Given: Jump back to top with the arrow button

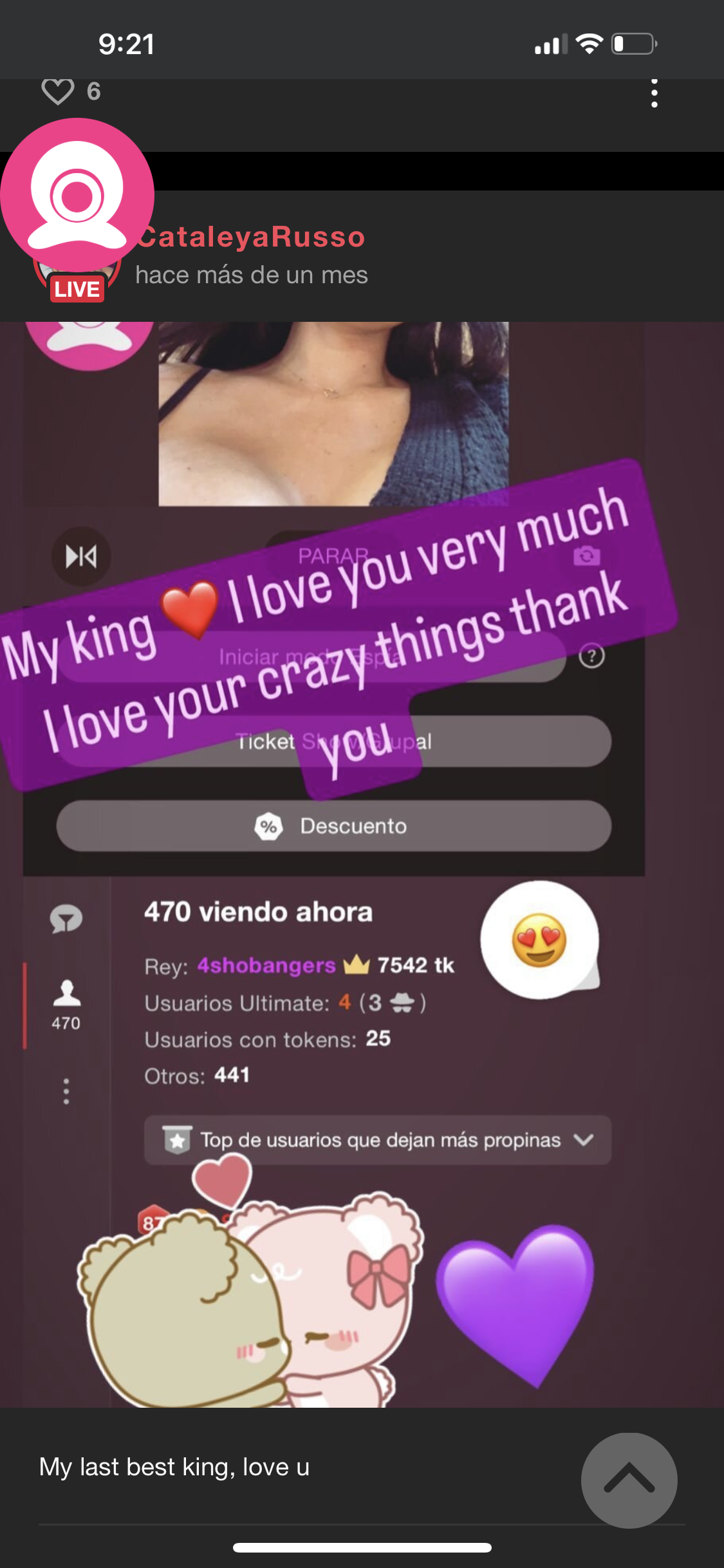Looking at the screenshot, I should (x=629, y=1480).
